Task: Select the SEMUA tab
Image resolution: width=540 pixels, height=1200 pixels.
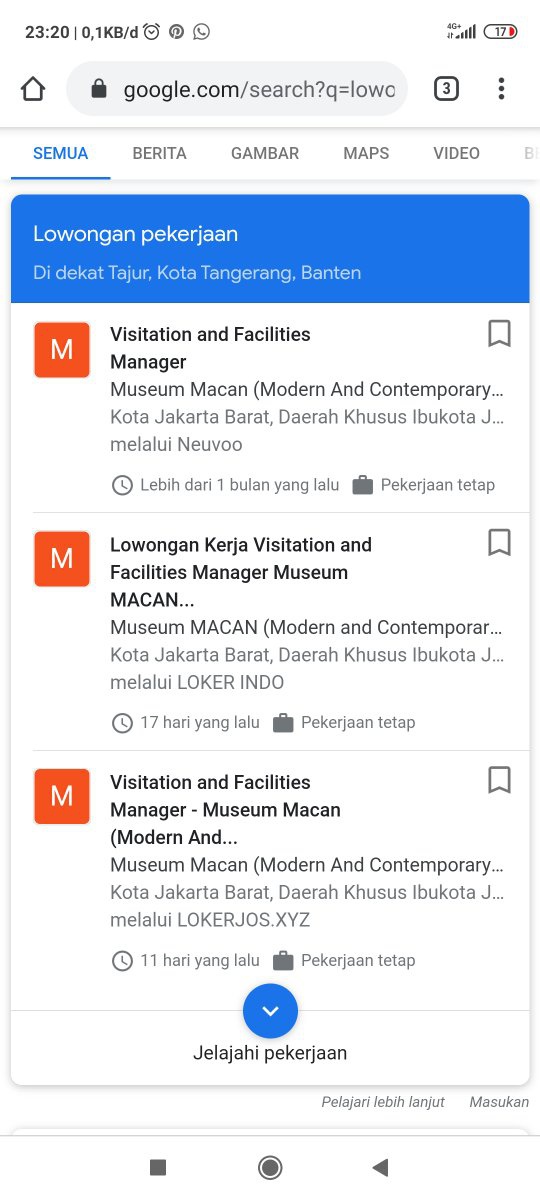Action: pyautogui.click(x=61, y=153)
